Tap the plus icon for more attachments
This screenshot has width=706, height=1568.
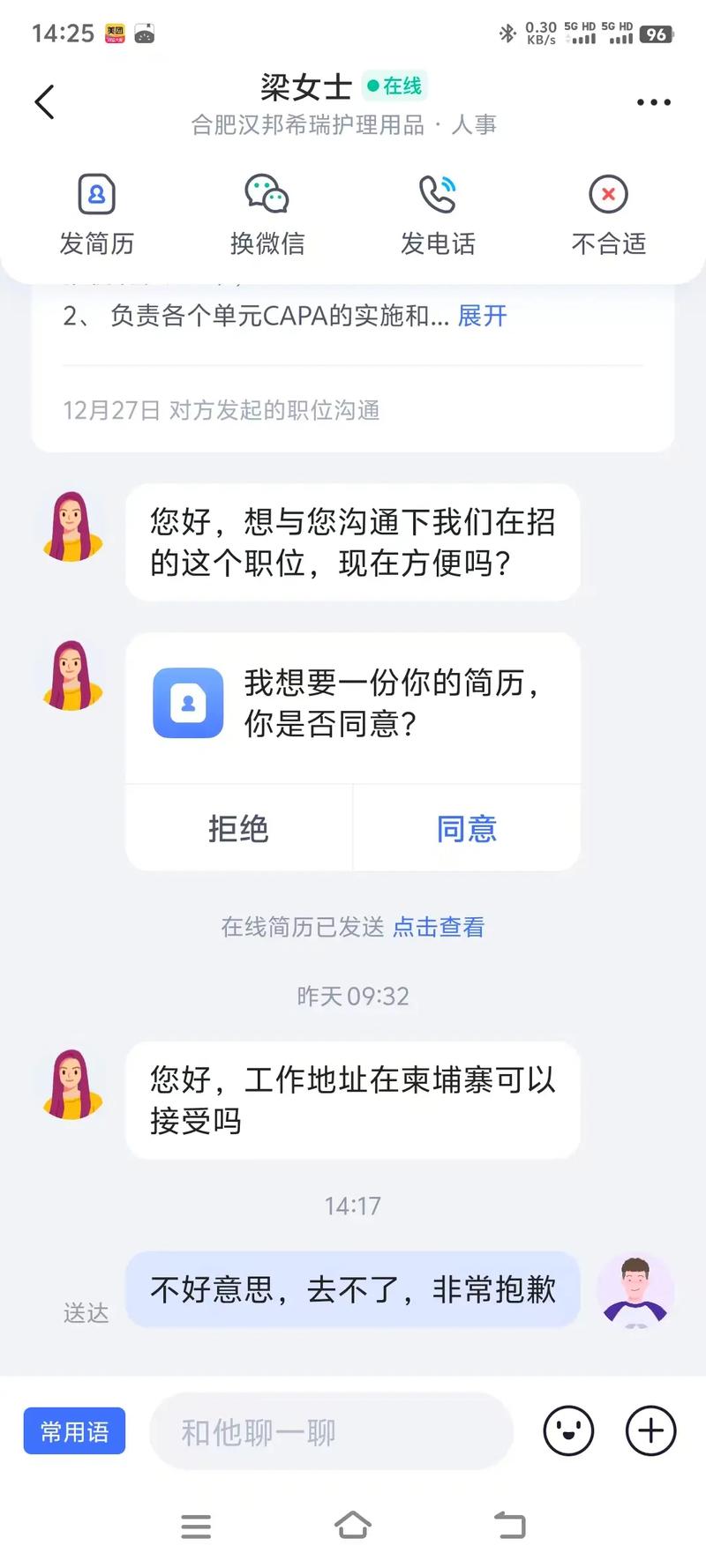coord(650,1431)
